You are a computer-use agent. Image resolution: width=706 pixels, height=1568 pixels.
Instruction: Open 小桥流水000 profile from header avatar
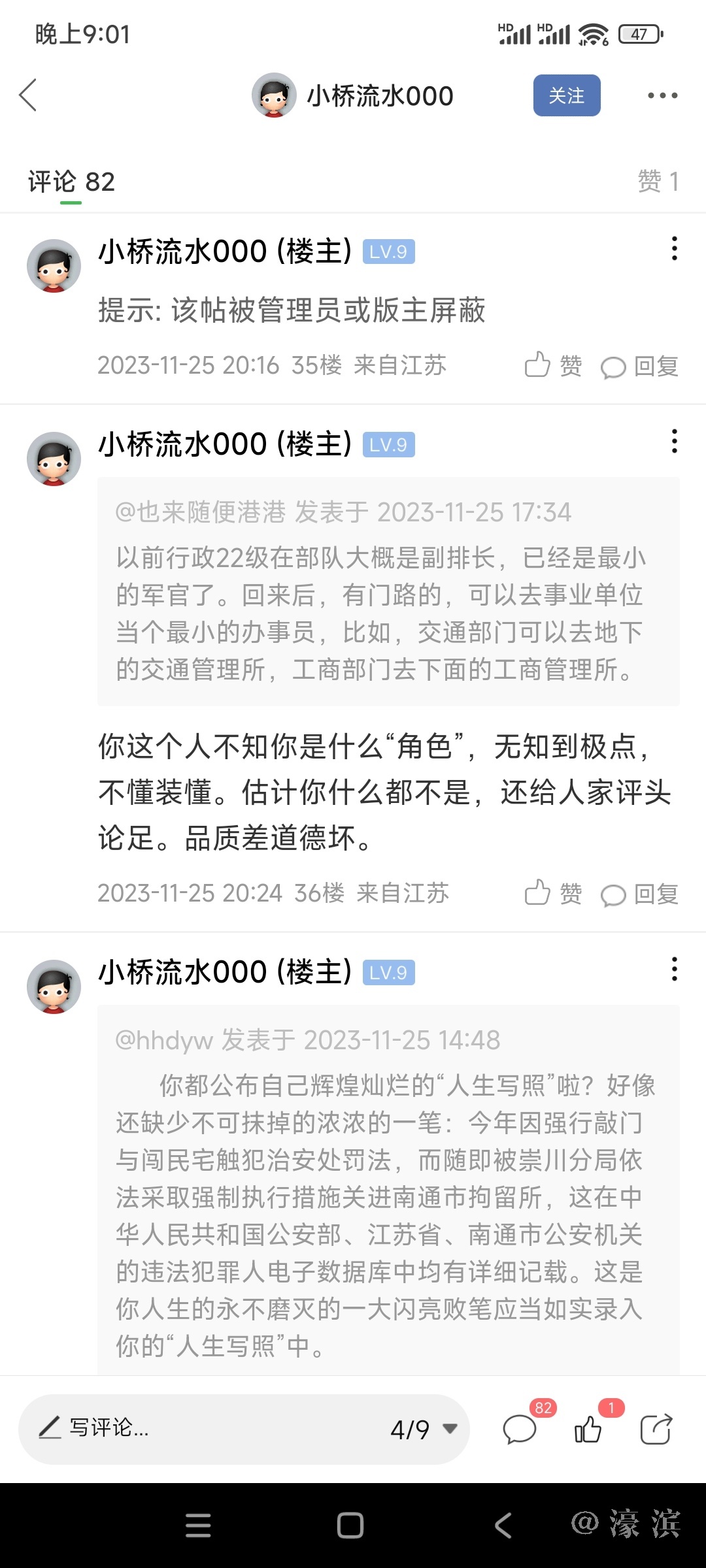(x=274, y=95)
